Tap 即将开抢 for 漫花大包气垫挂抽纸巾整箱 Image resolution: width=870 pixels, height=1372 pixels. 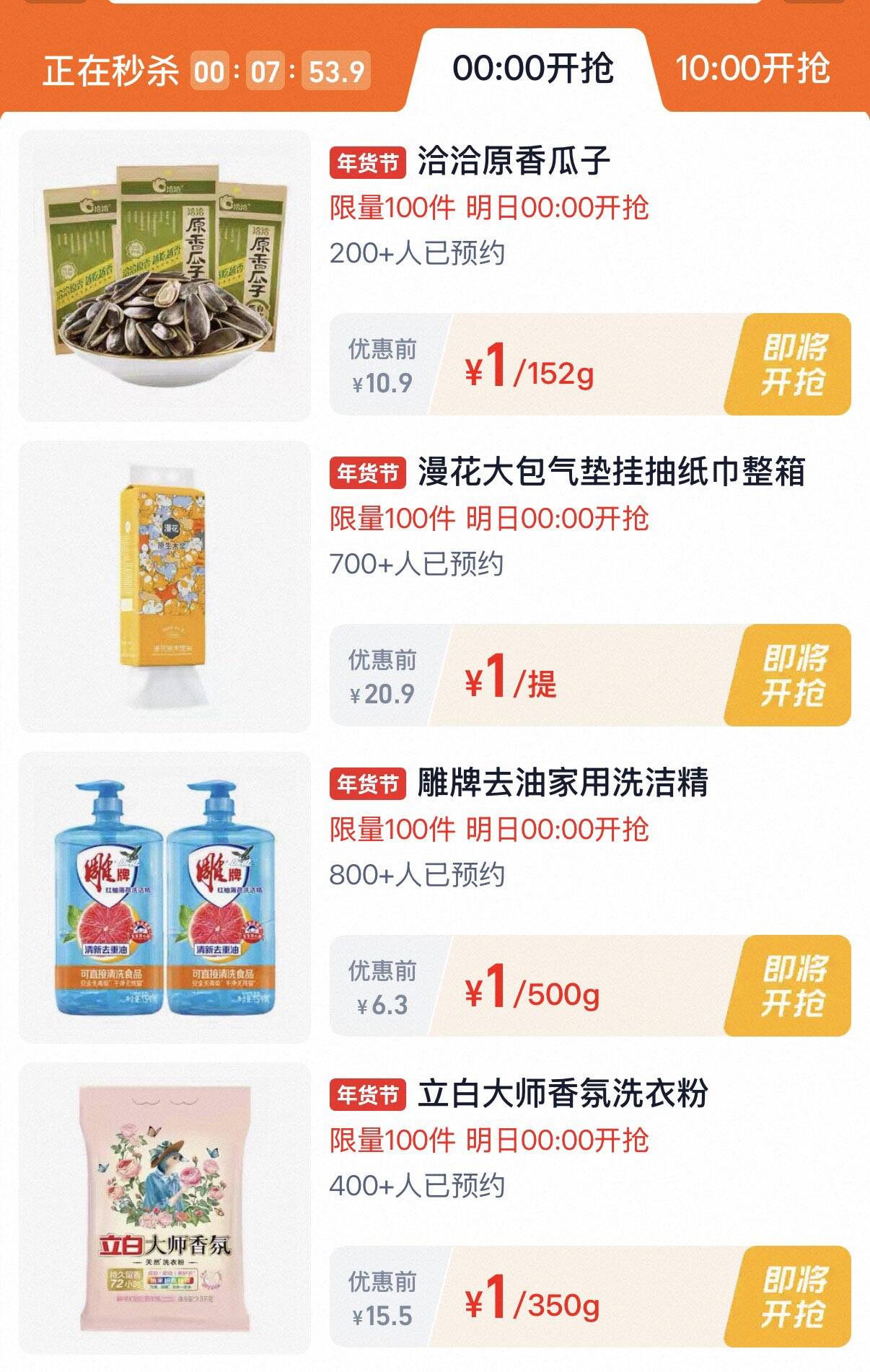click(x=793, y=675)
